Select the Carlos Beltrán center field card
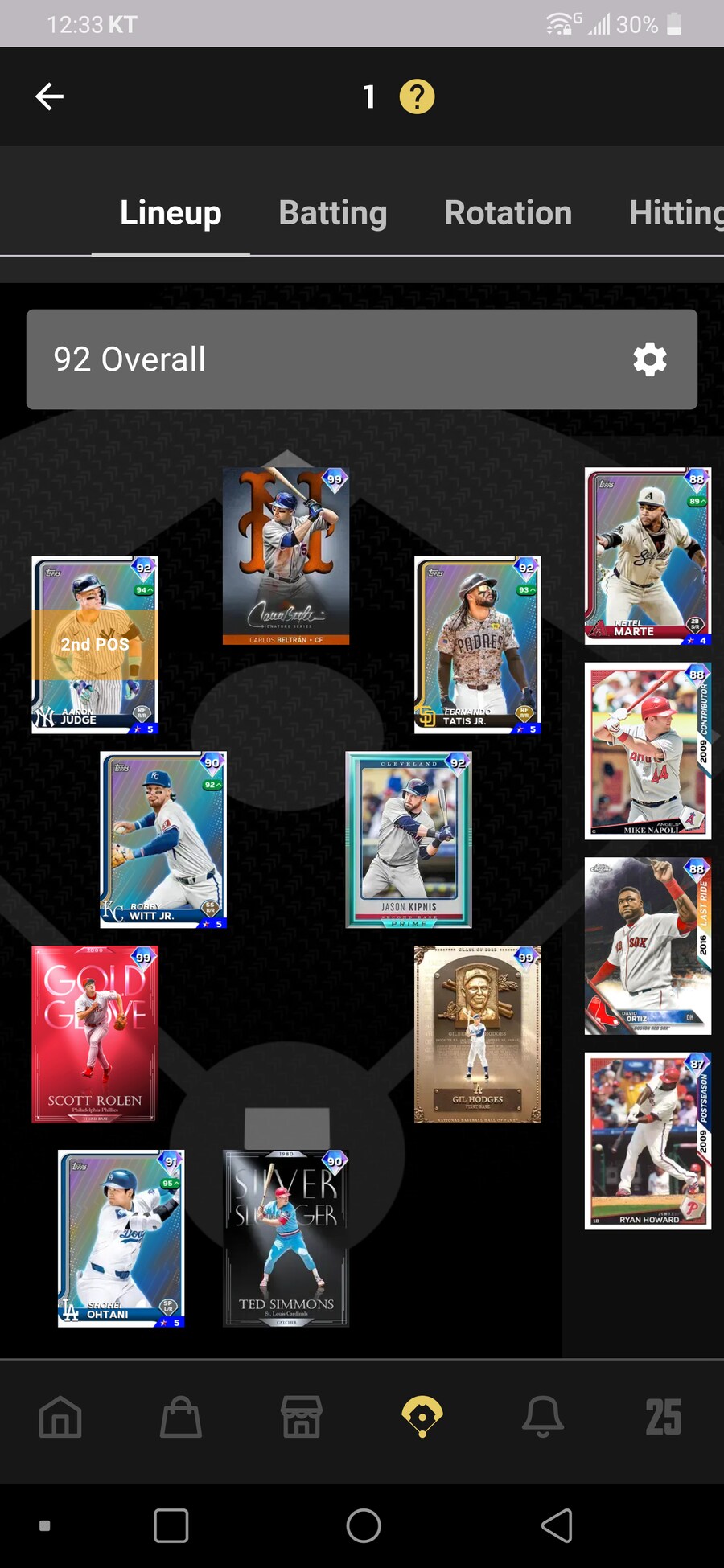This screenshot has width=724, height=1568. pos(286,556)
